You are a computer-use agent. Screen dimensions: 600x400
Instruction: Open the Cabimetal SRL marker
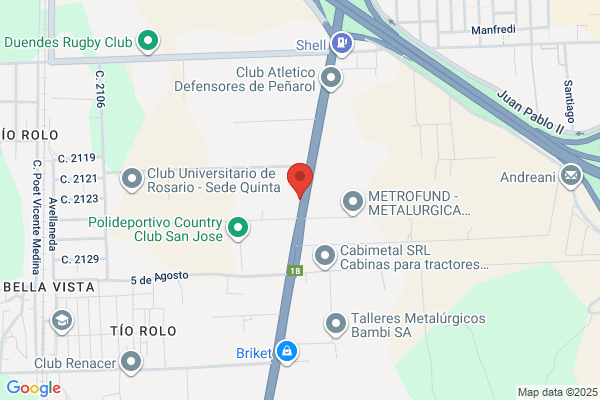point(325,257)
